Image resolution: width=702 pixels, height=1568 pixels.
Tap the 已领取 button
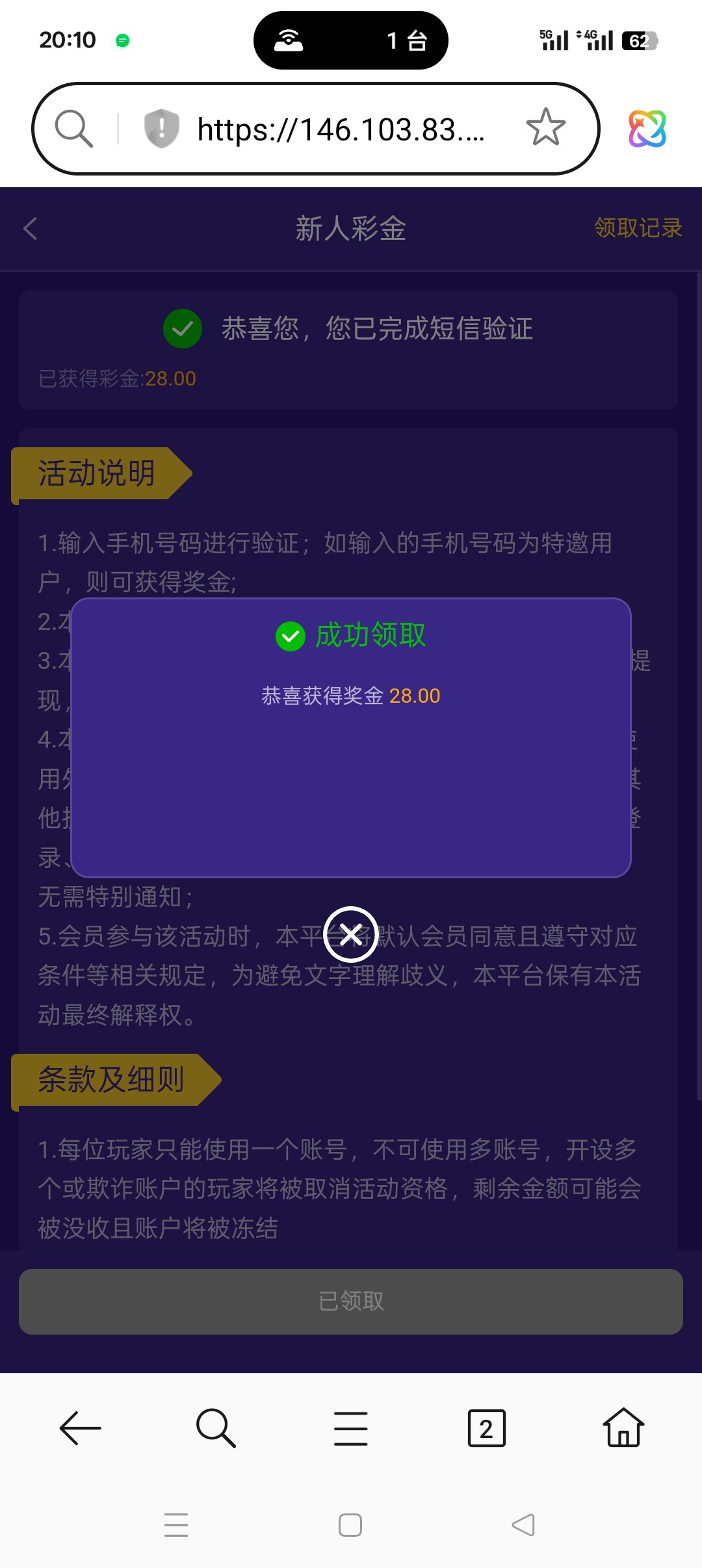[x=351, y=1301]
